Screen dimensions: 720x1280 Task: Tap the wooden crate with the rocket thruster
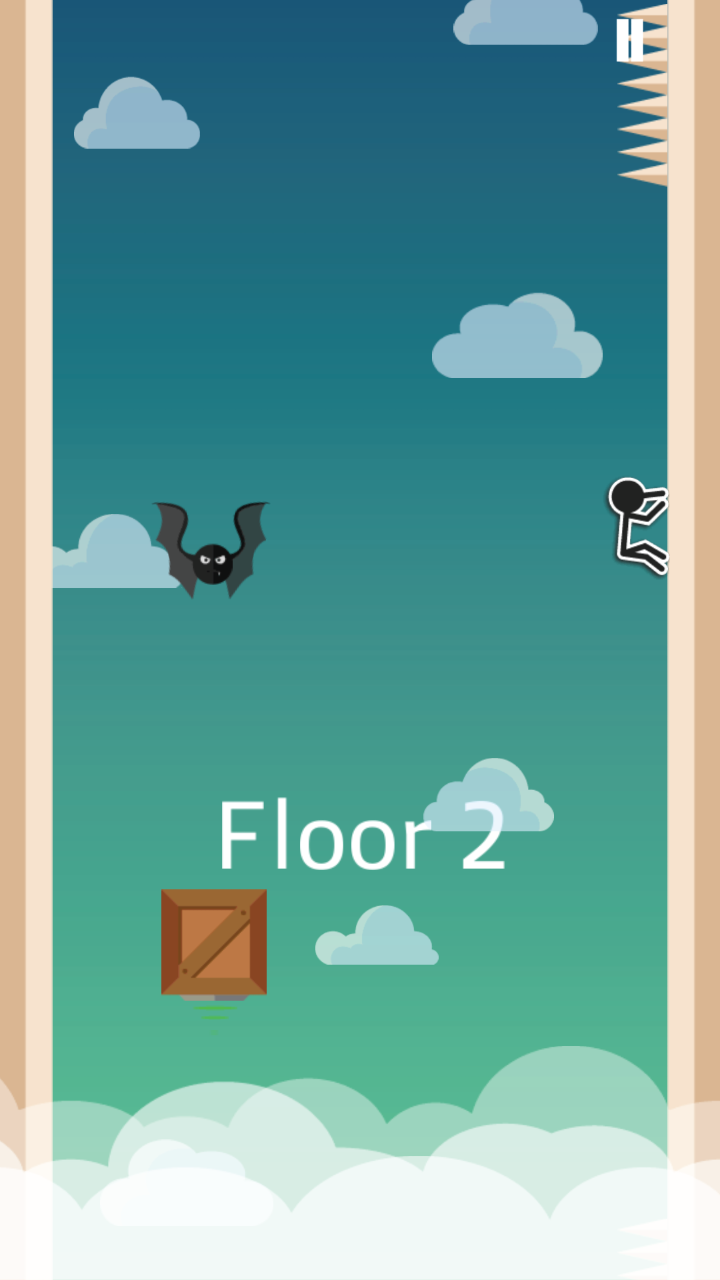213,940
